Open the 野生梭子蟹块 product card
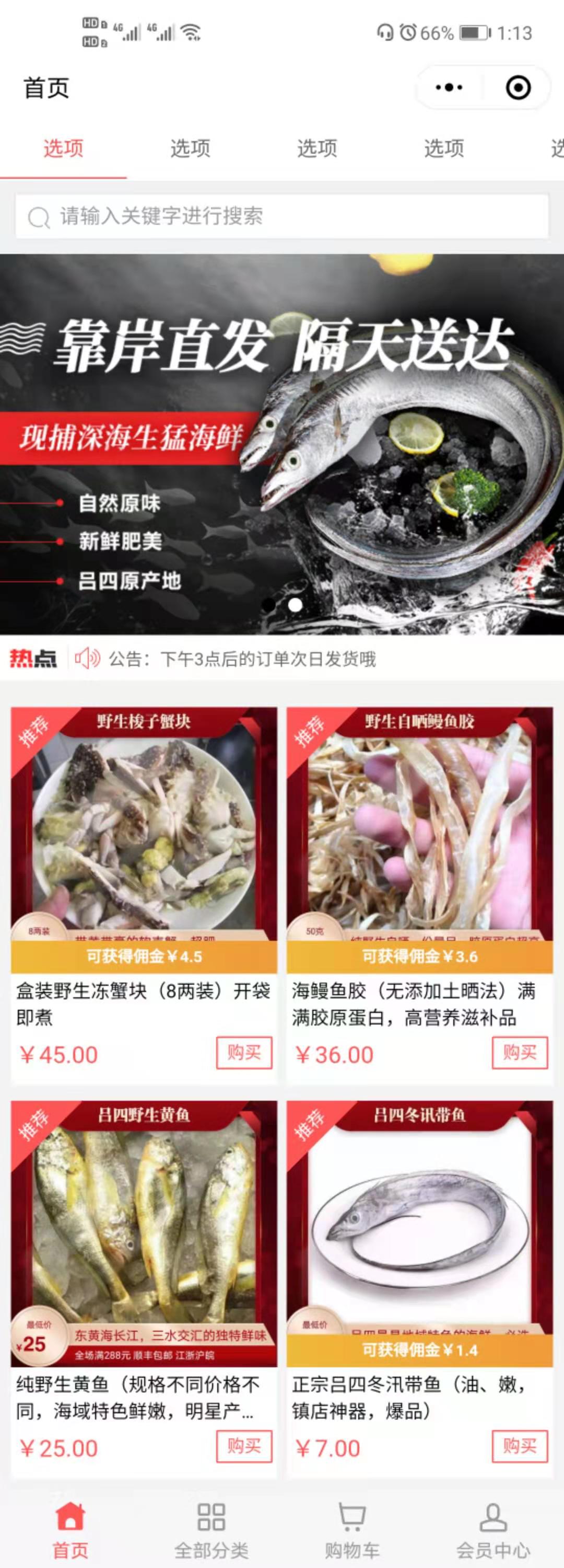 [x=144, y=828]
